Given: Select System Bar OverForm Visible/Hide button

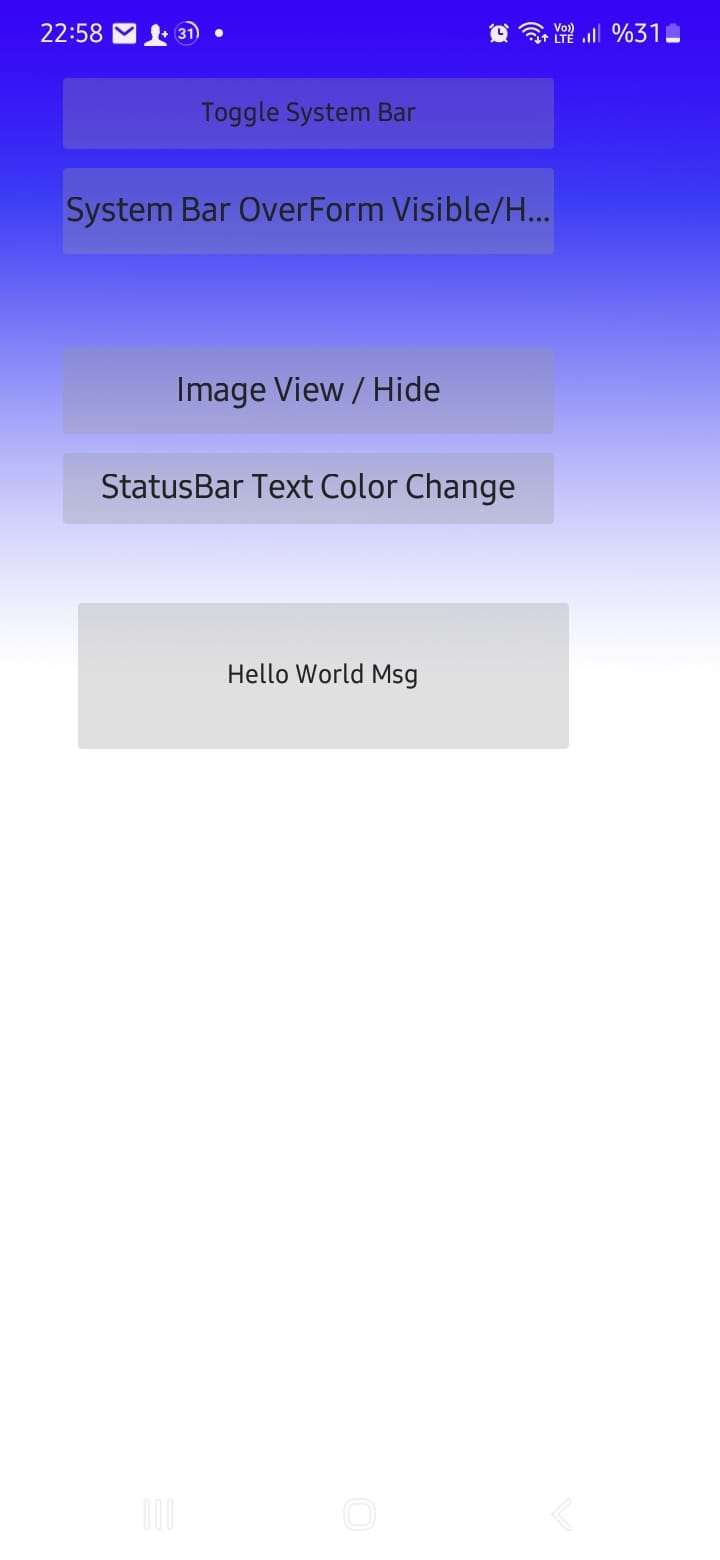Looking at the screenshot, I should (308, 211).
